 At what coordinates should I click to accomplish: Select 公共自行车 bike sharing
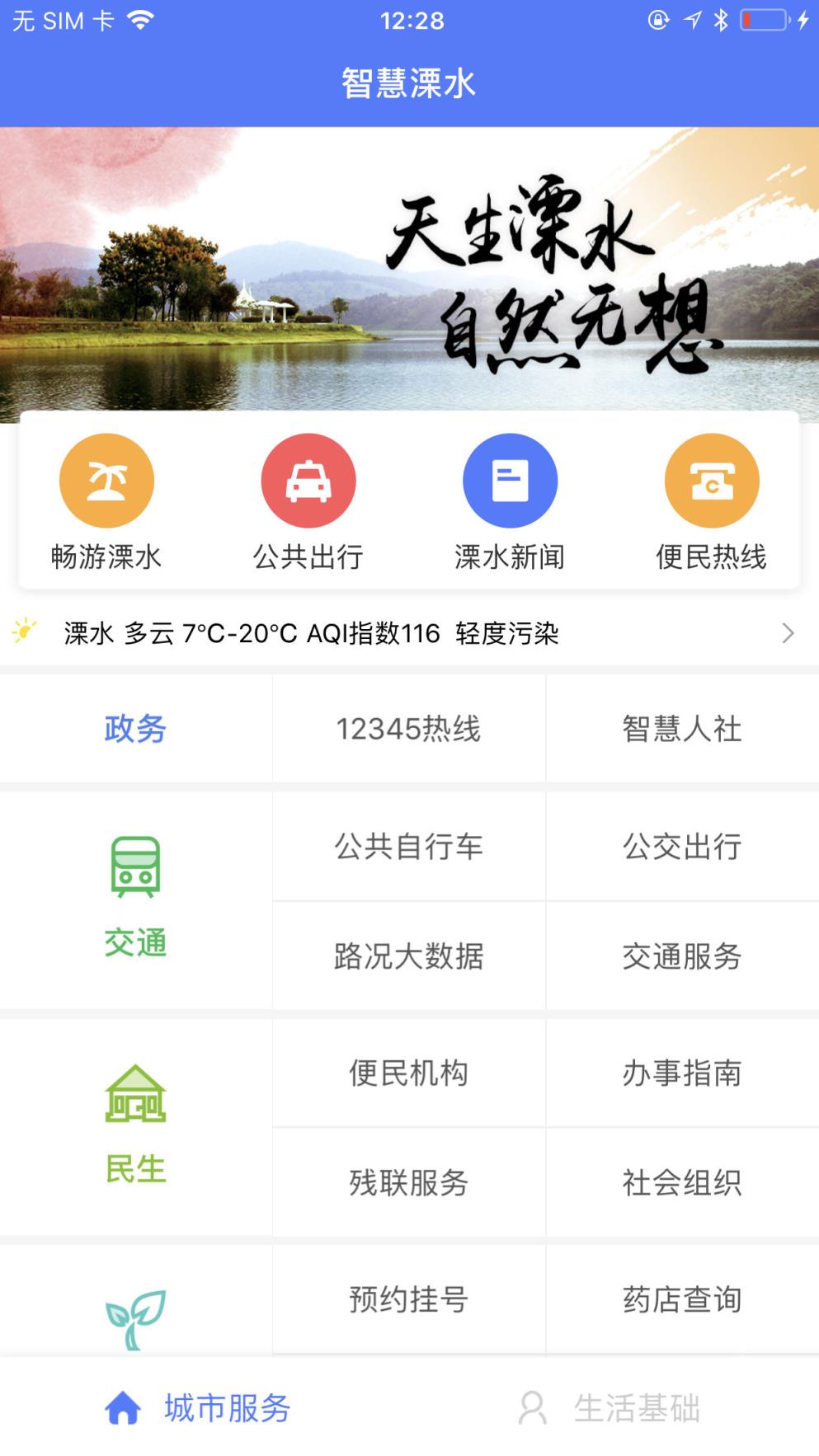tap(409, 846)
